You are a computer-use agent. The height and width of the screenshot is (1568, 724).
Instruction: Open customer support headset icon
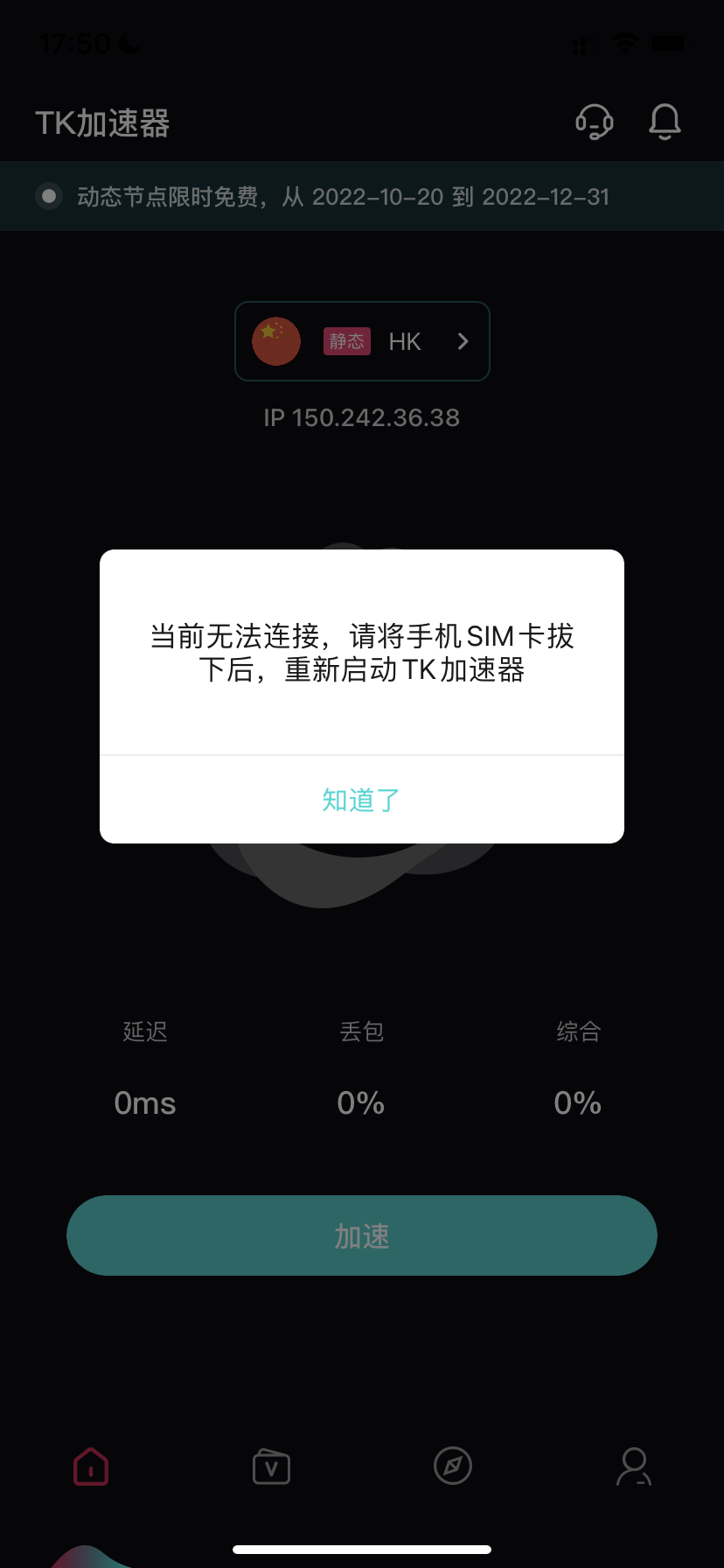tap(595, 122)
